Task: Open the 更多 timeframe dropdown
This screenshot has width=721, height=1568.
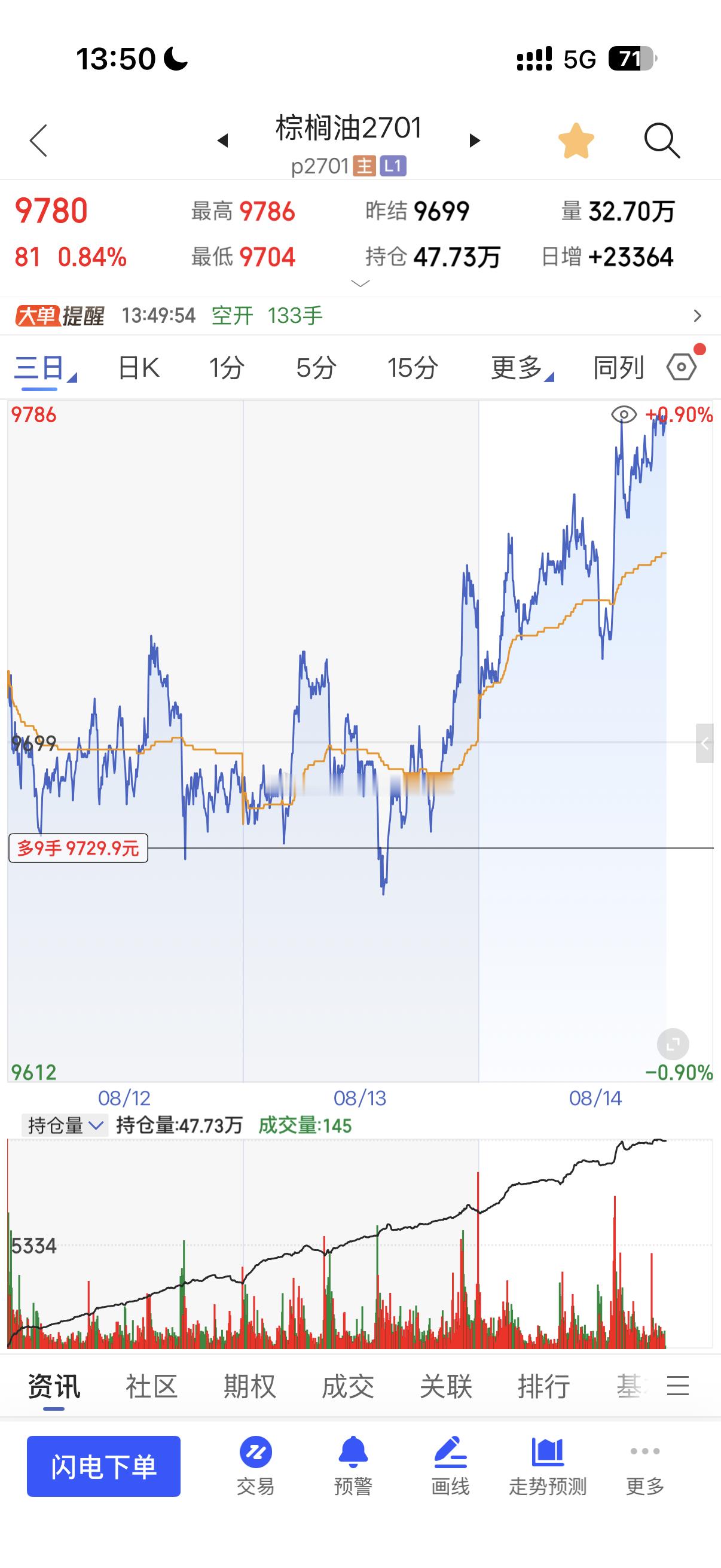Action: [x=522, y=368]
